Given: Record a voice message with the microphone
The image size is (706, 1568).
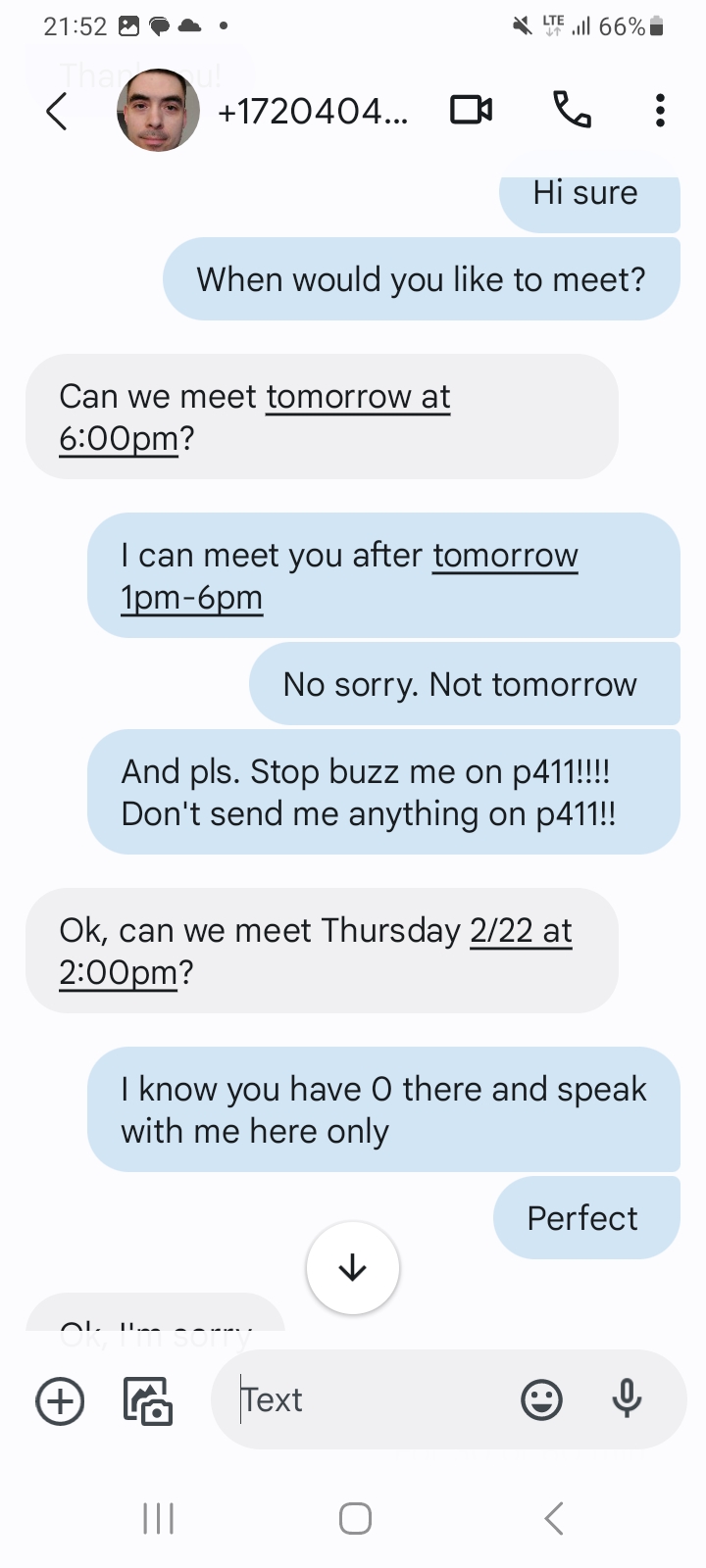Looking at the screenshot, I should (627, 1399).
